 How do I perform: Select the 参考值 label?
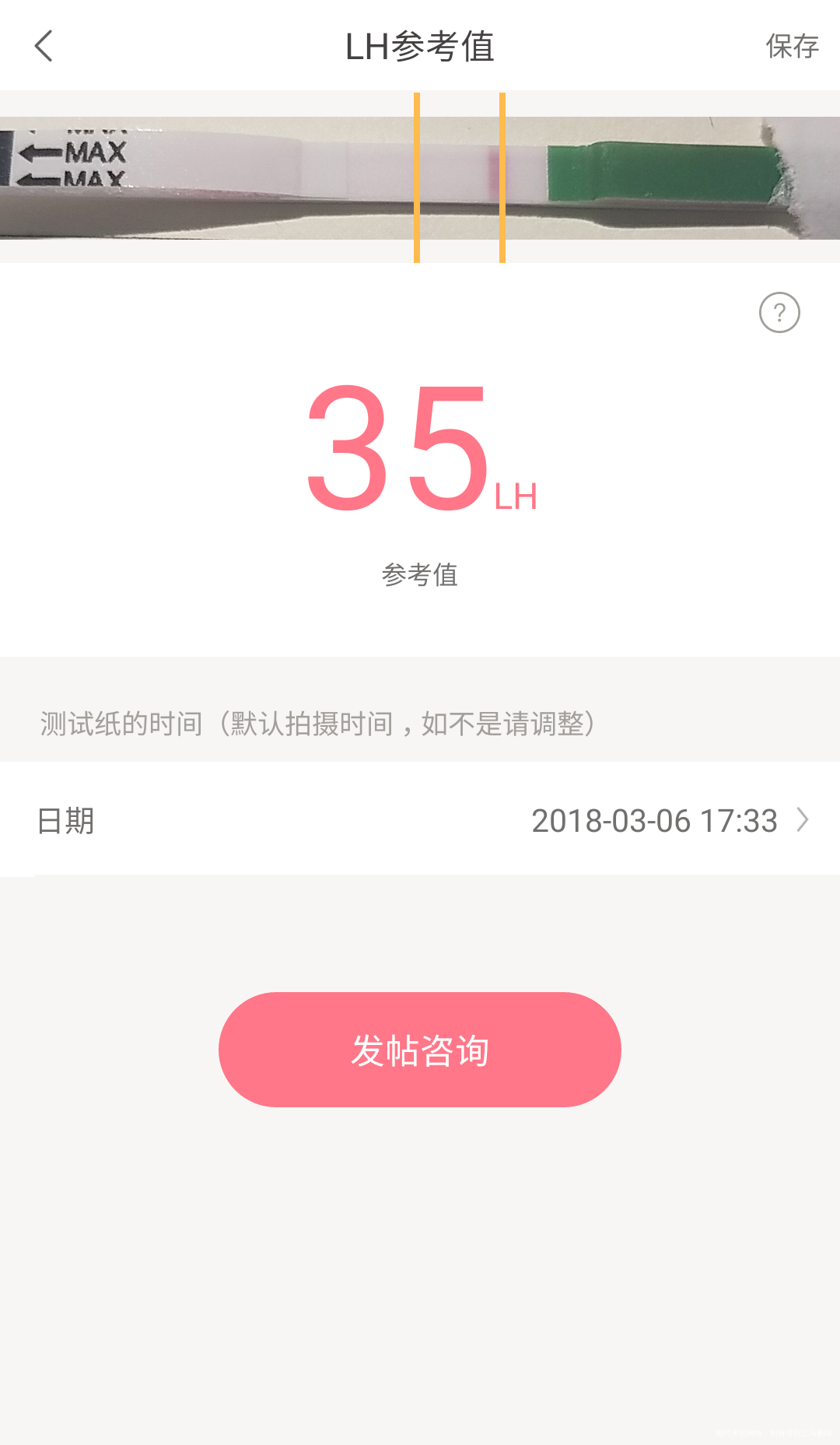(x=420, y=574)
